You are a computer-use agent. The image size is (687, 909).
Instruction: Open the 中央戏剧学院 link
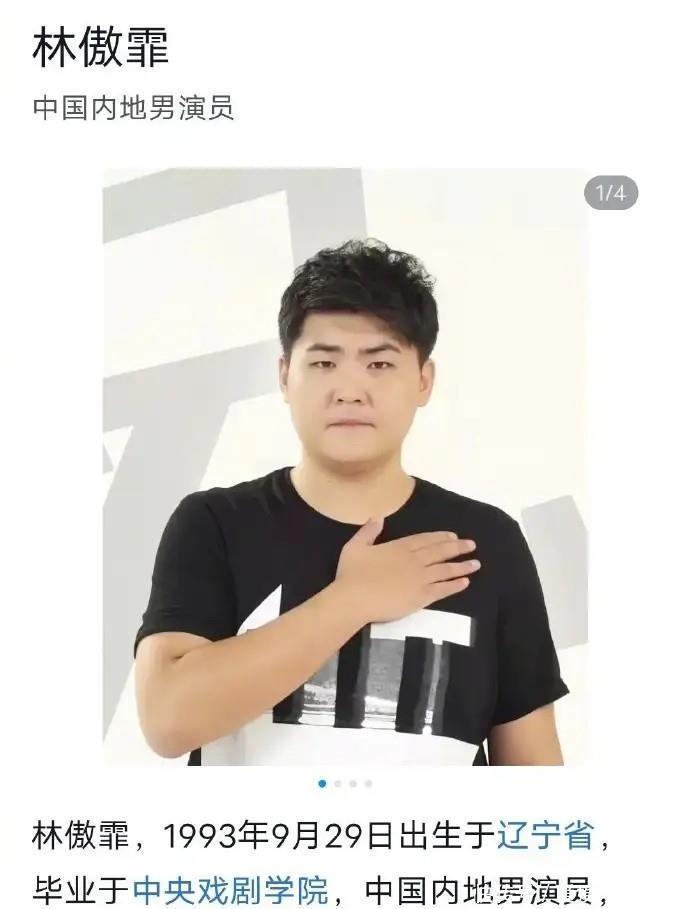point(231,889)
